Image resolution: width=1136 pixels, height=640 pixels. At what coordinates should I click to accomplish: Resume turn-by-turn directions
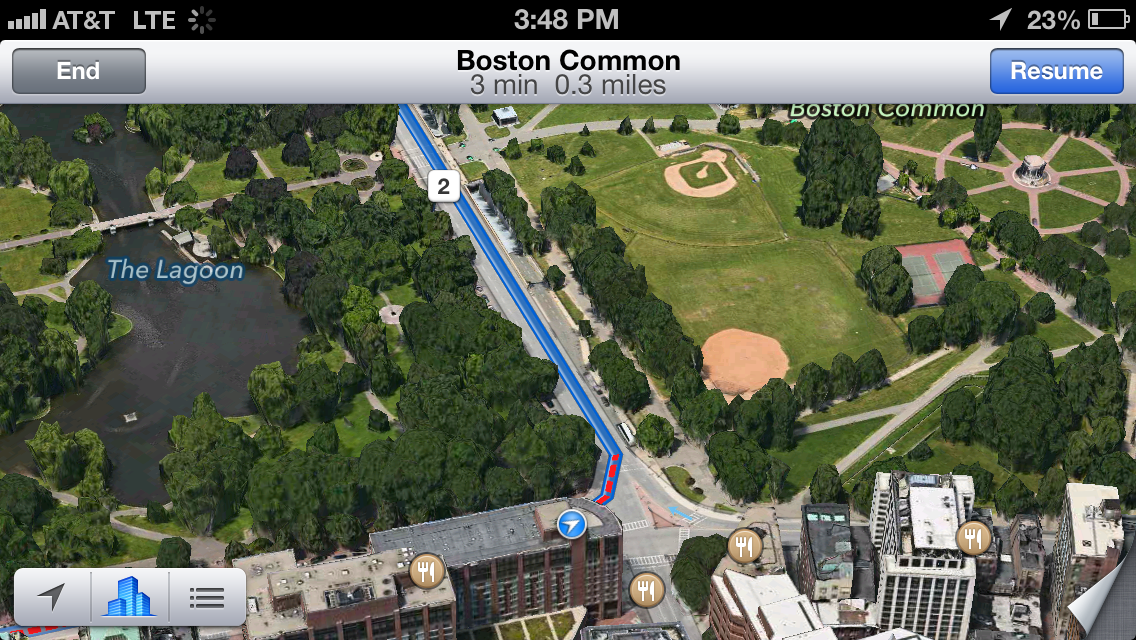[1056, 71]
